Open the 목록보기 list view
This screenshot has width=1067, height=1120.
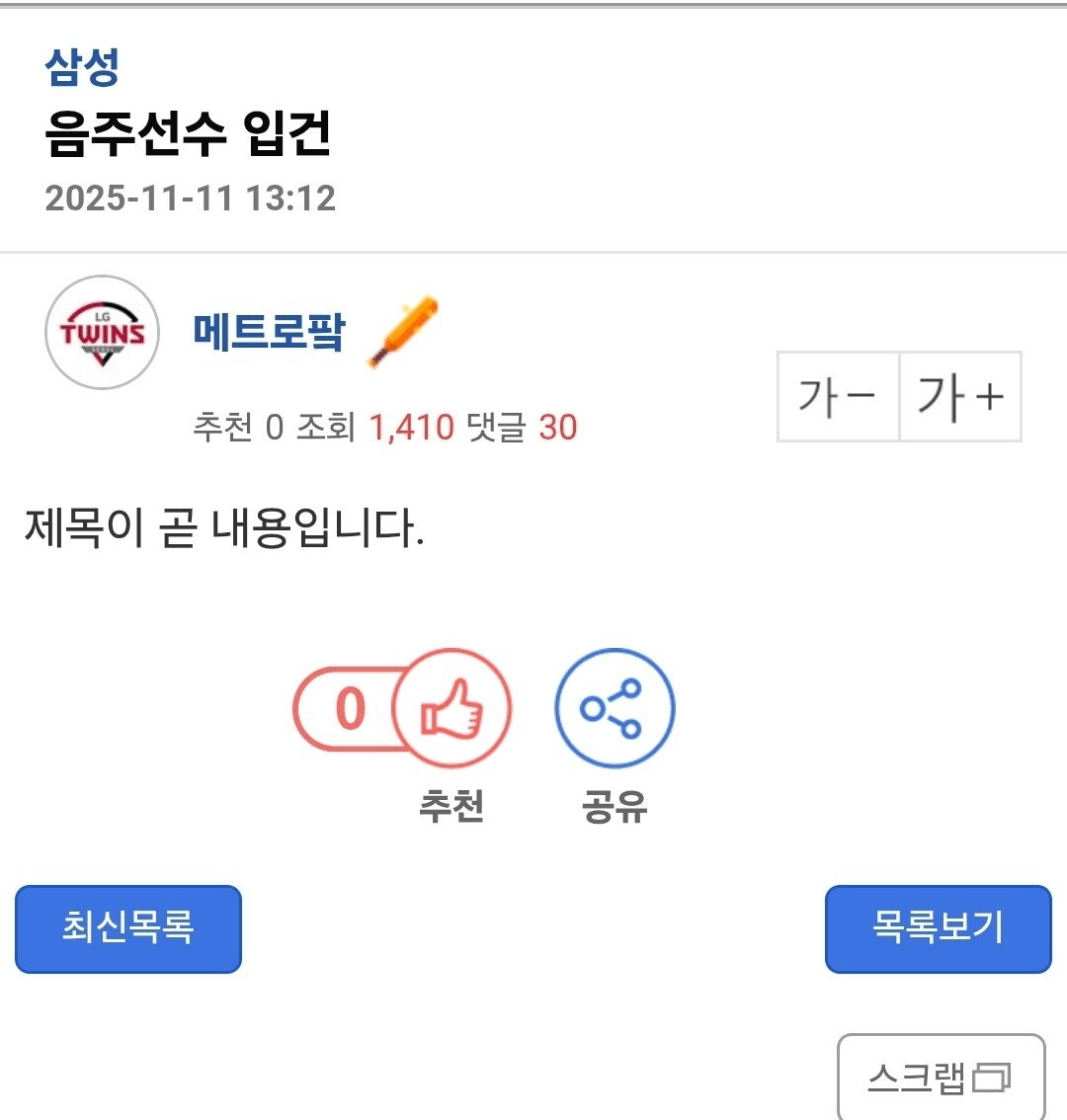click(x=939, y=928)
